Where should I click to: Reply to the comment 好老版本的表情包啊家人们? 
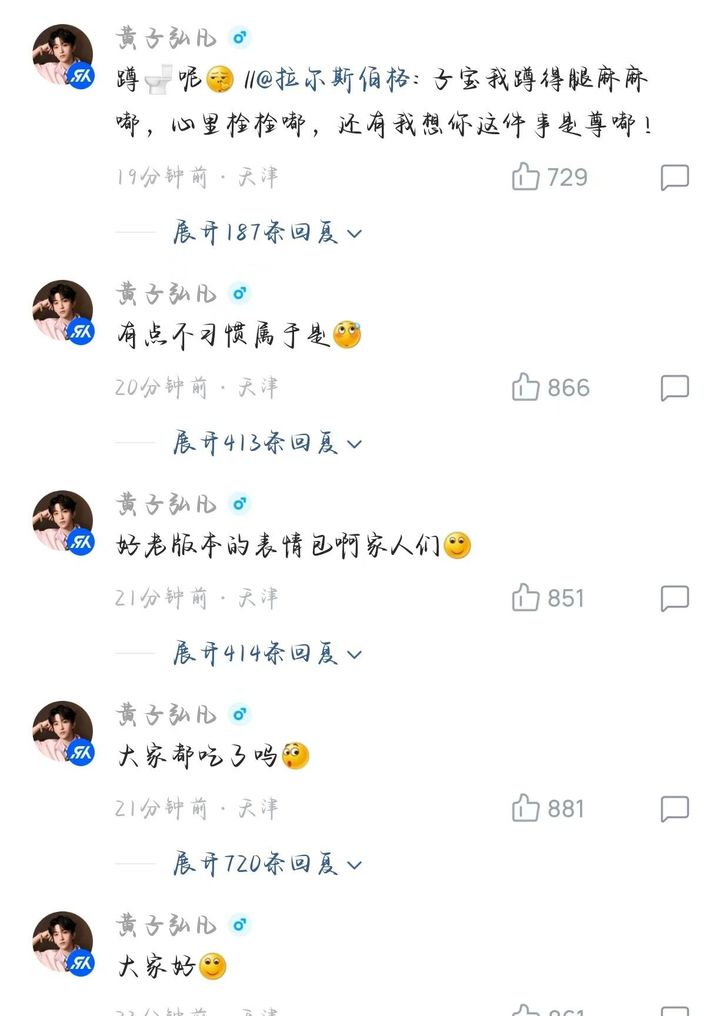tap(675, 598)
